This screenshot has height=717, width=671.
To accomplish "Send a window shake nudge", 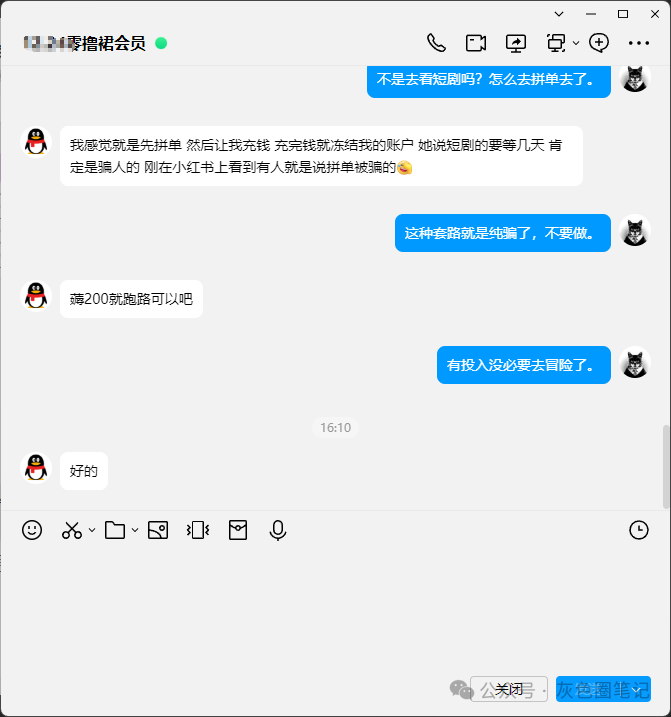I will coord(198,530).
